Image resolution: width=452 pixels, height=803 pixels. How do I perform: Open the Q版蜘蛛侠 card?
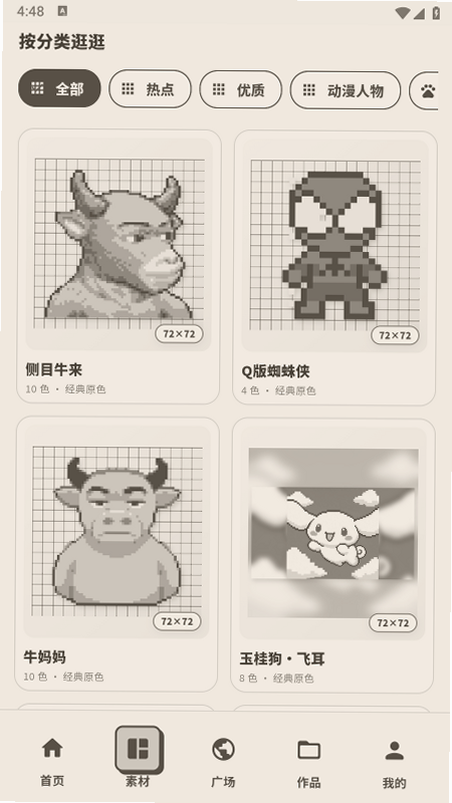(335, 268)
